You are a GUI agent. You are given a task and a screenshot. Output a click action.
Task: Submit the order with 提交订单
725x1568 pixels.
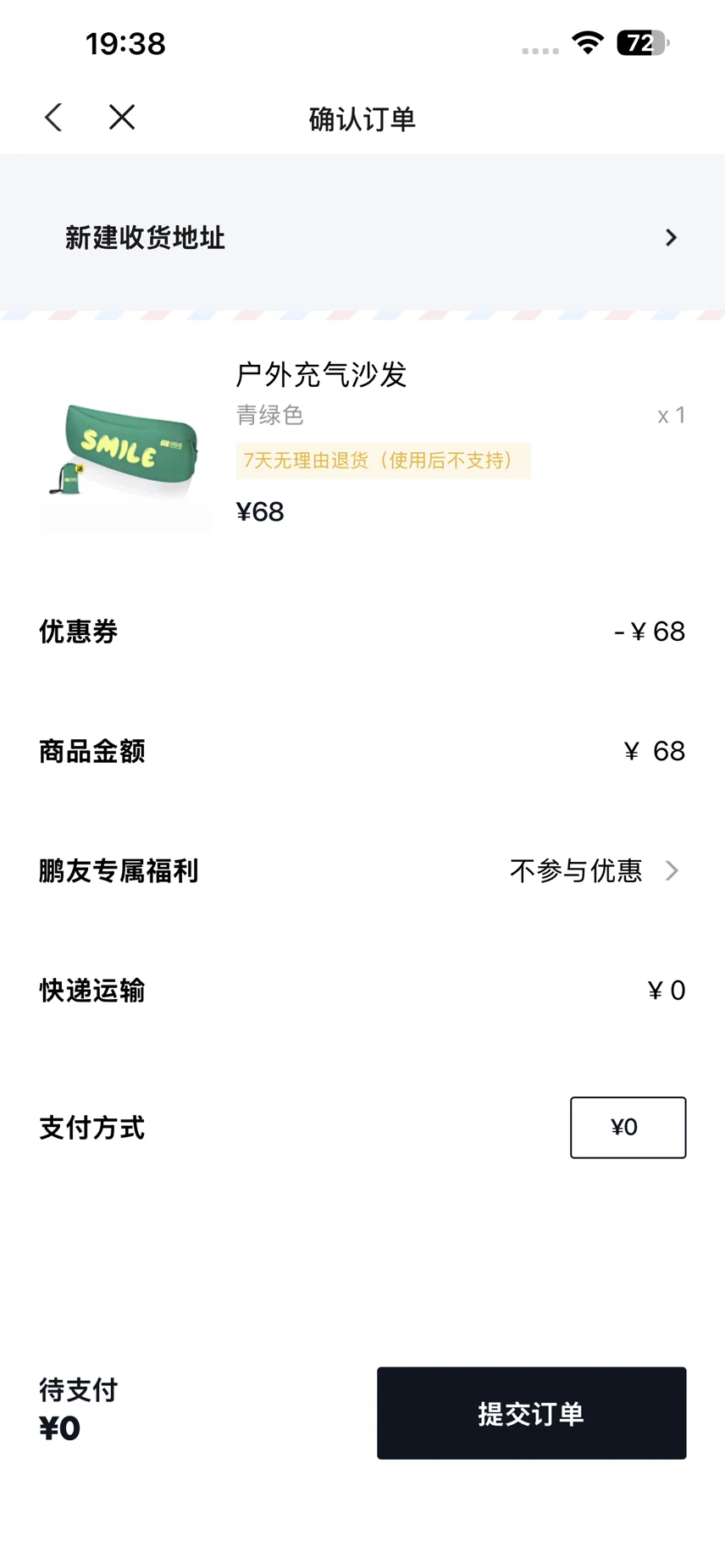pos(531,1413)
